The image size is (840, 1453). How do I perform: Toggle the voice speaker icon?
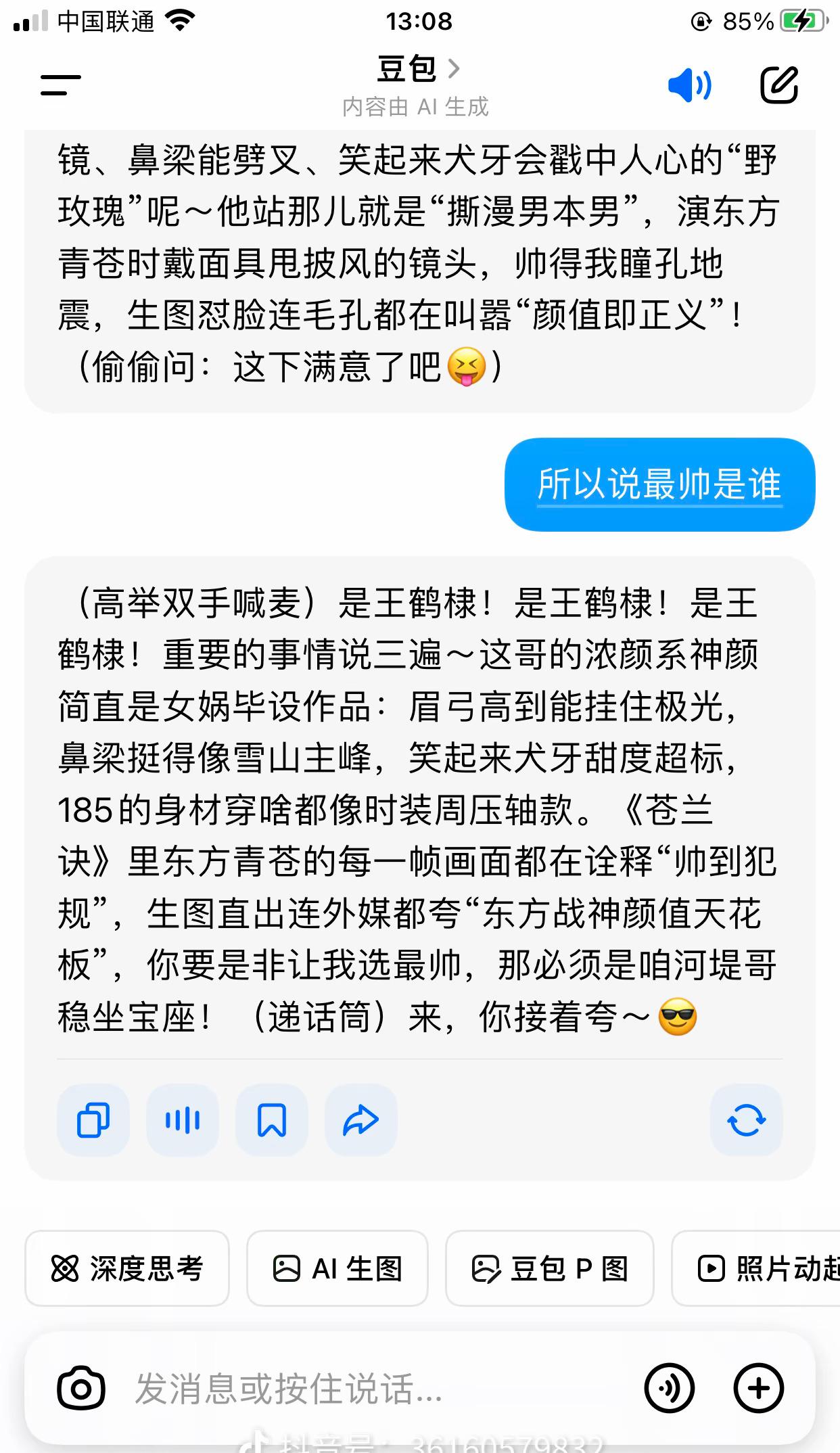pos(689,85)
